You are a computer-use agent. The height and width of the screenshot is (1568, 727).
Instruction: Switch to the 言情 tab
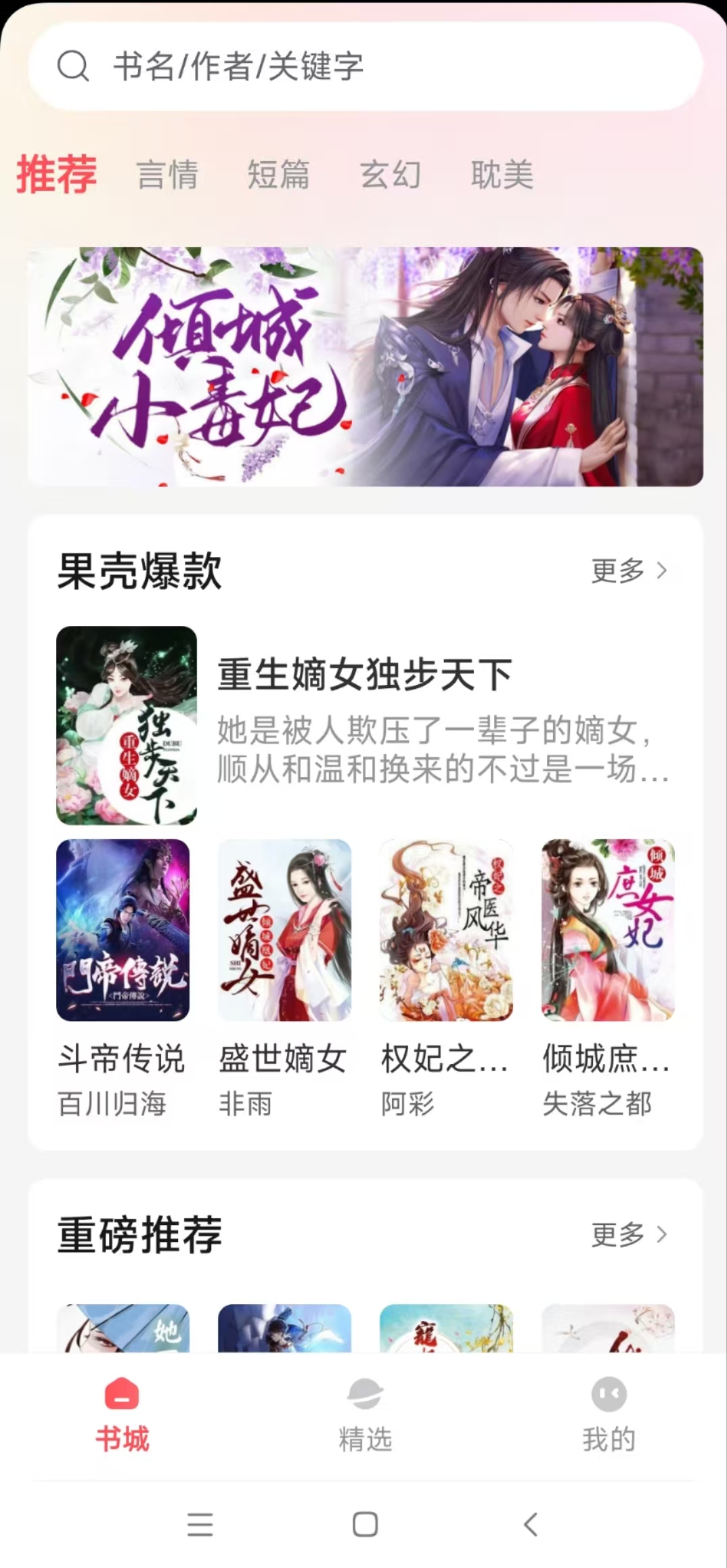point(167,175)
